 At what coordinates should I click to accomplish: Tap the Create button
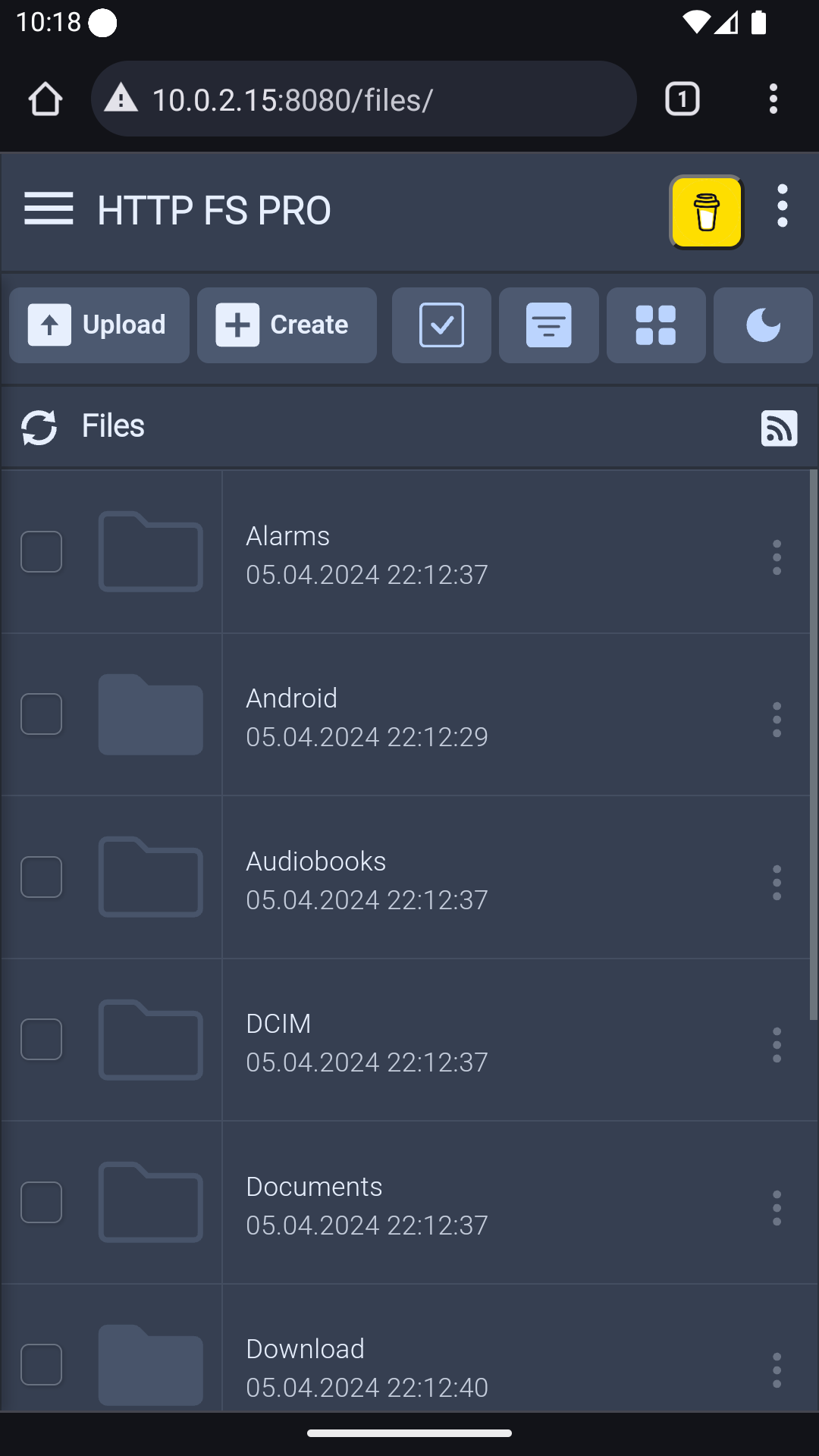click(x=287, y=325)
